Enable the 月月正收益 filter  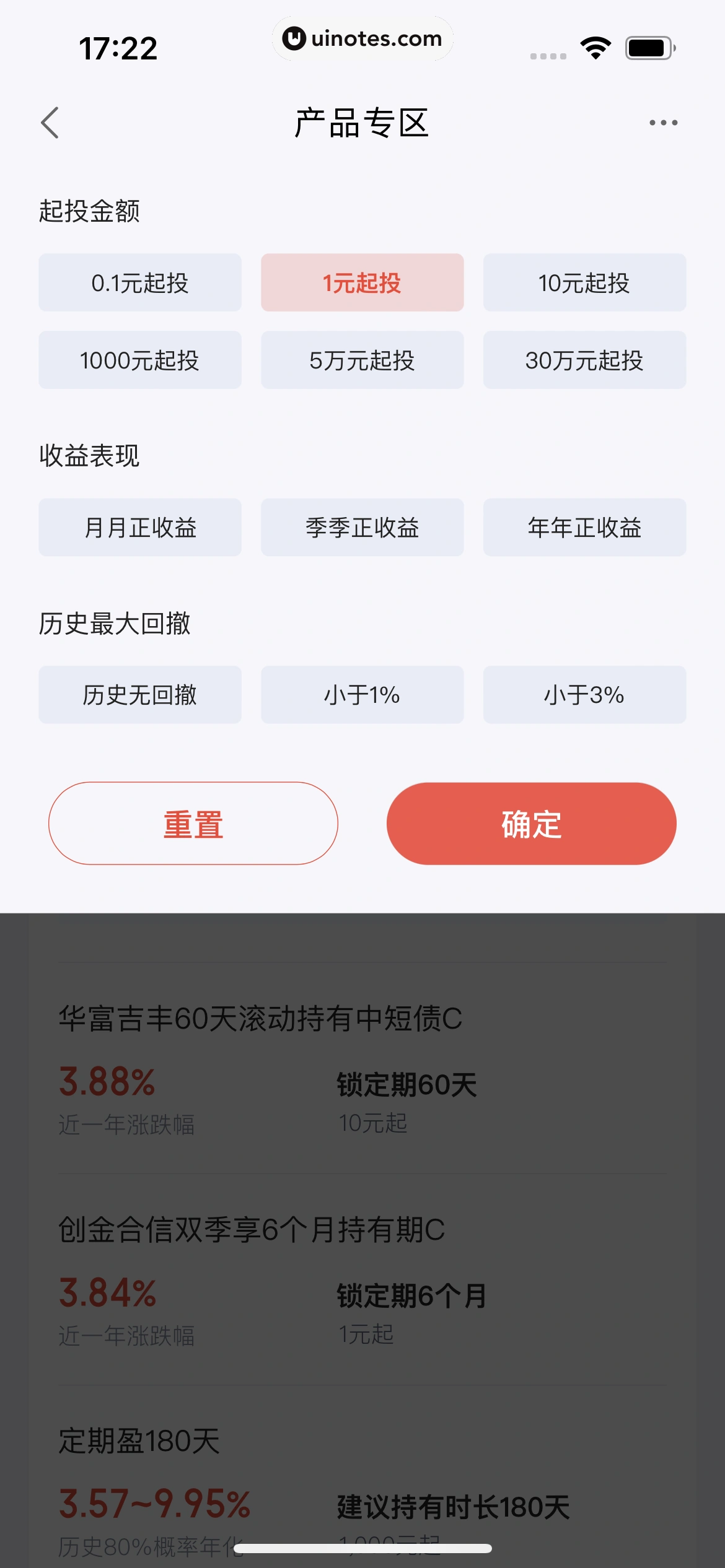140,527
